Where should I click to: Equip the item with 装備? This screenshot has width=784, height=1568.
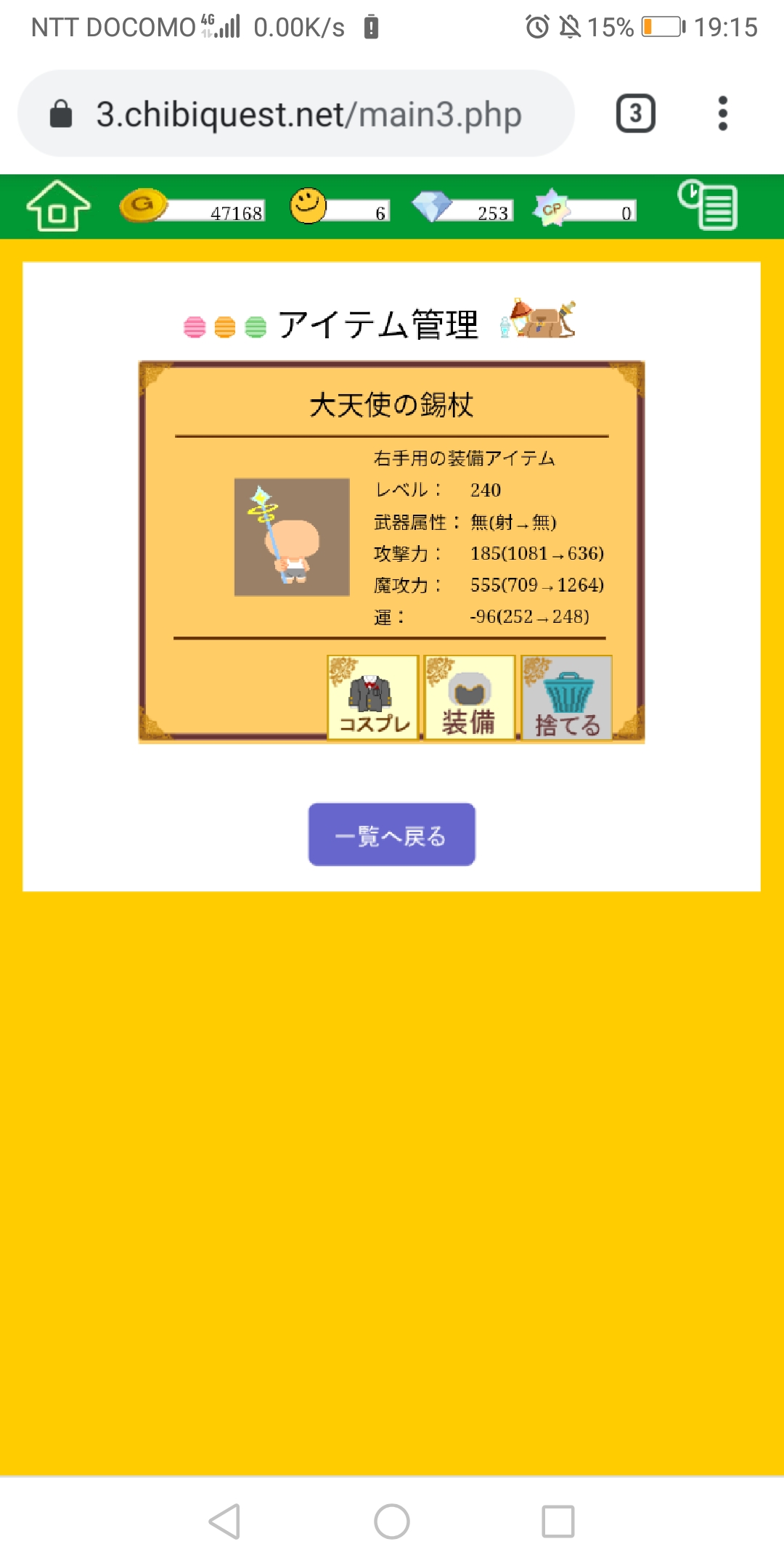(x=470, y=698)
